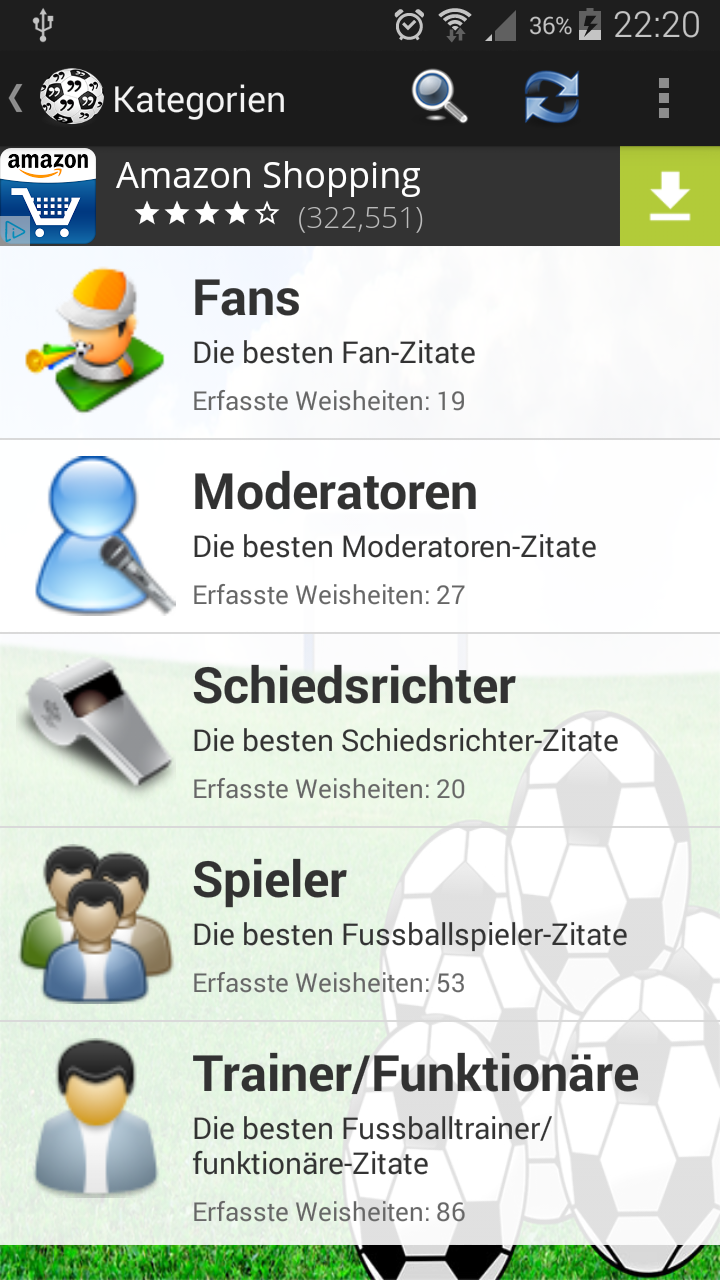Screen dimensions: 720x1280
Task: Open the search magnifier icon
Action: pos(440,98)
